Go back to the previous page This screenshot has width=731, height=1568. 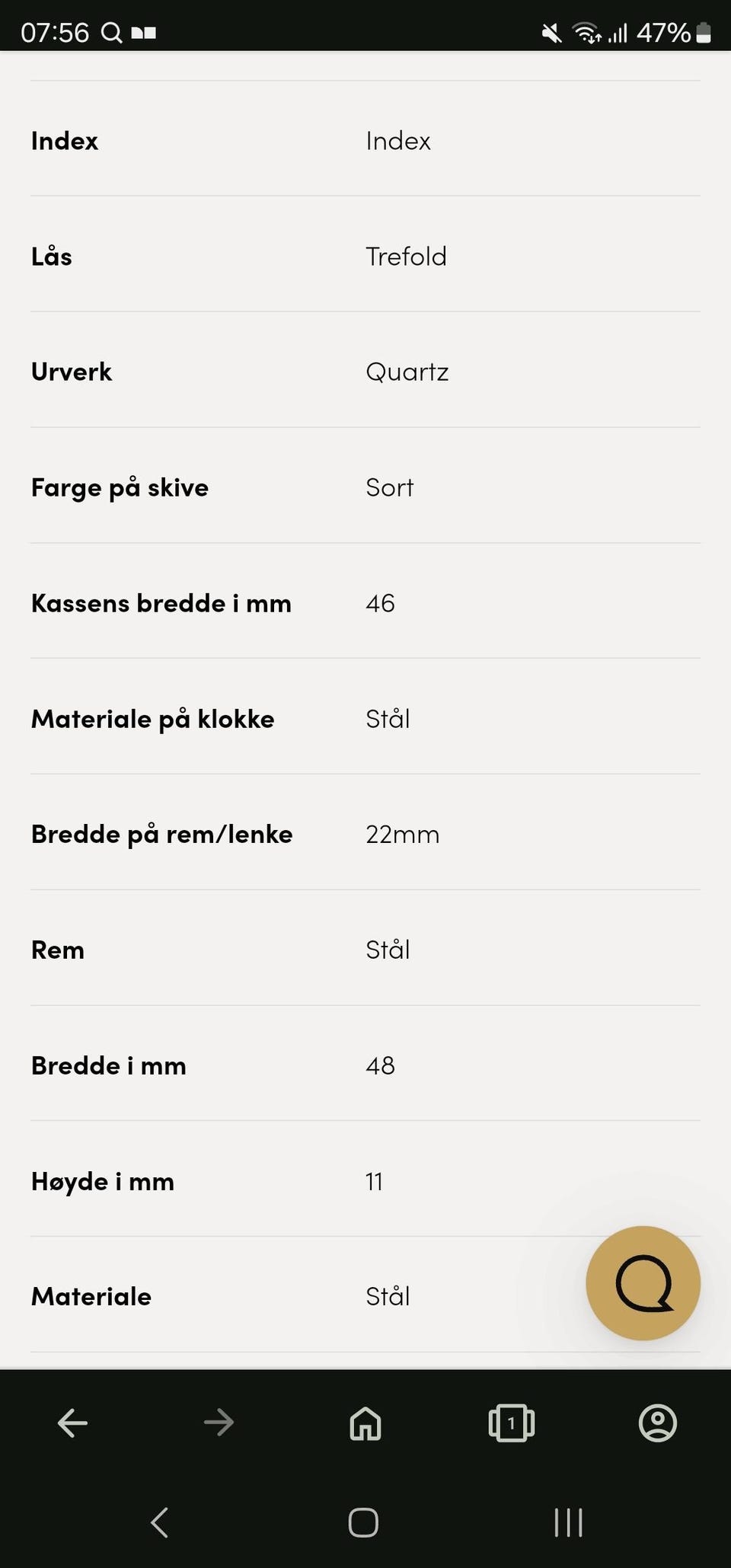73,1423
